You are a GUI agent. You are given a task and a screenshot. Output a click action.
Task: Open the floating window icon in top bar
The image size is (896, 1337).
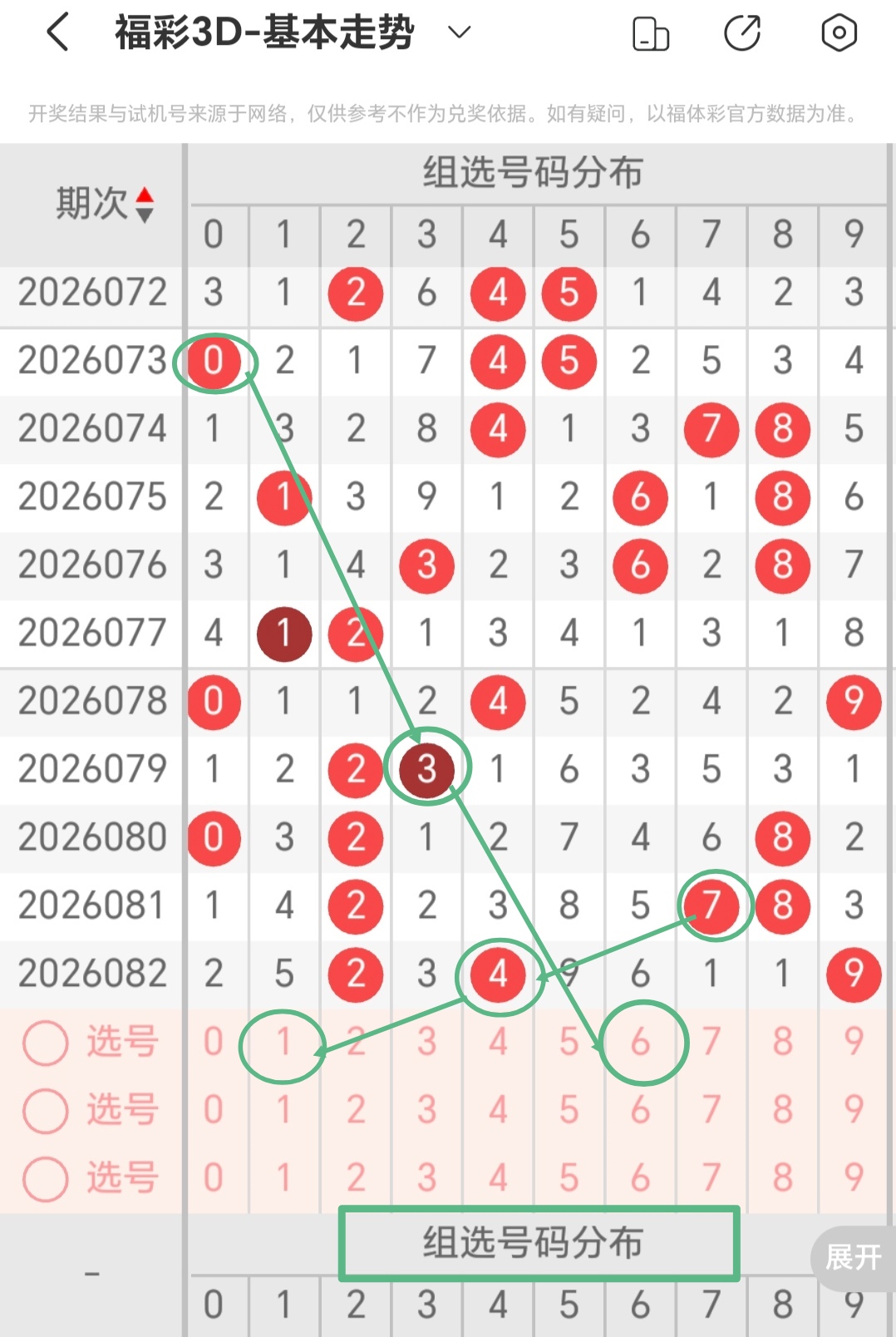[652, 33]
